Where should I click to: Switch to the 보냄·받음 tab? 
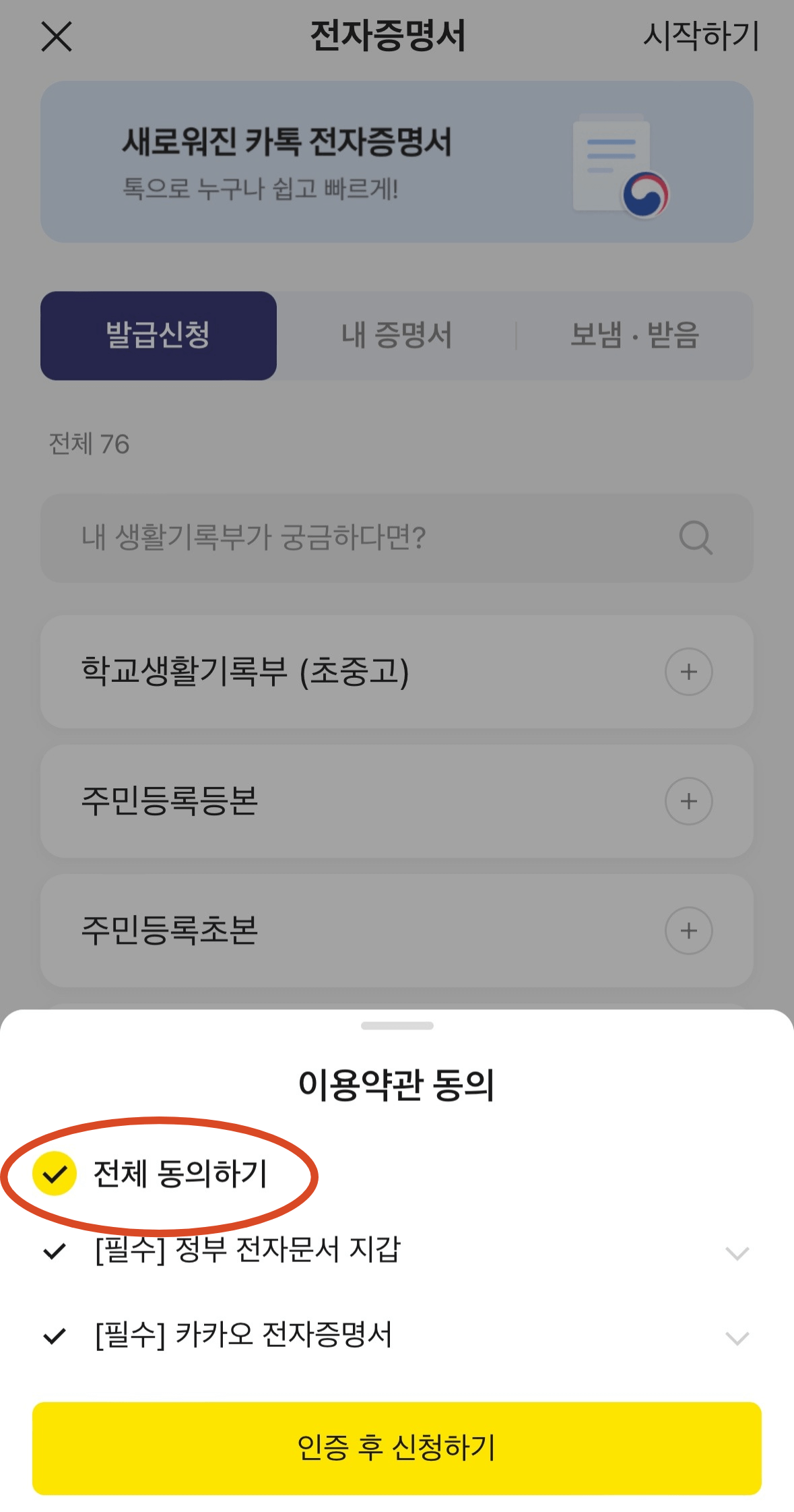pos(634,336)
